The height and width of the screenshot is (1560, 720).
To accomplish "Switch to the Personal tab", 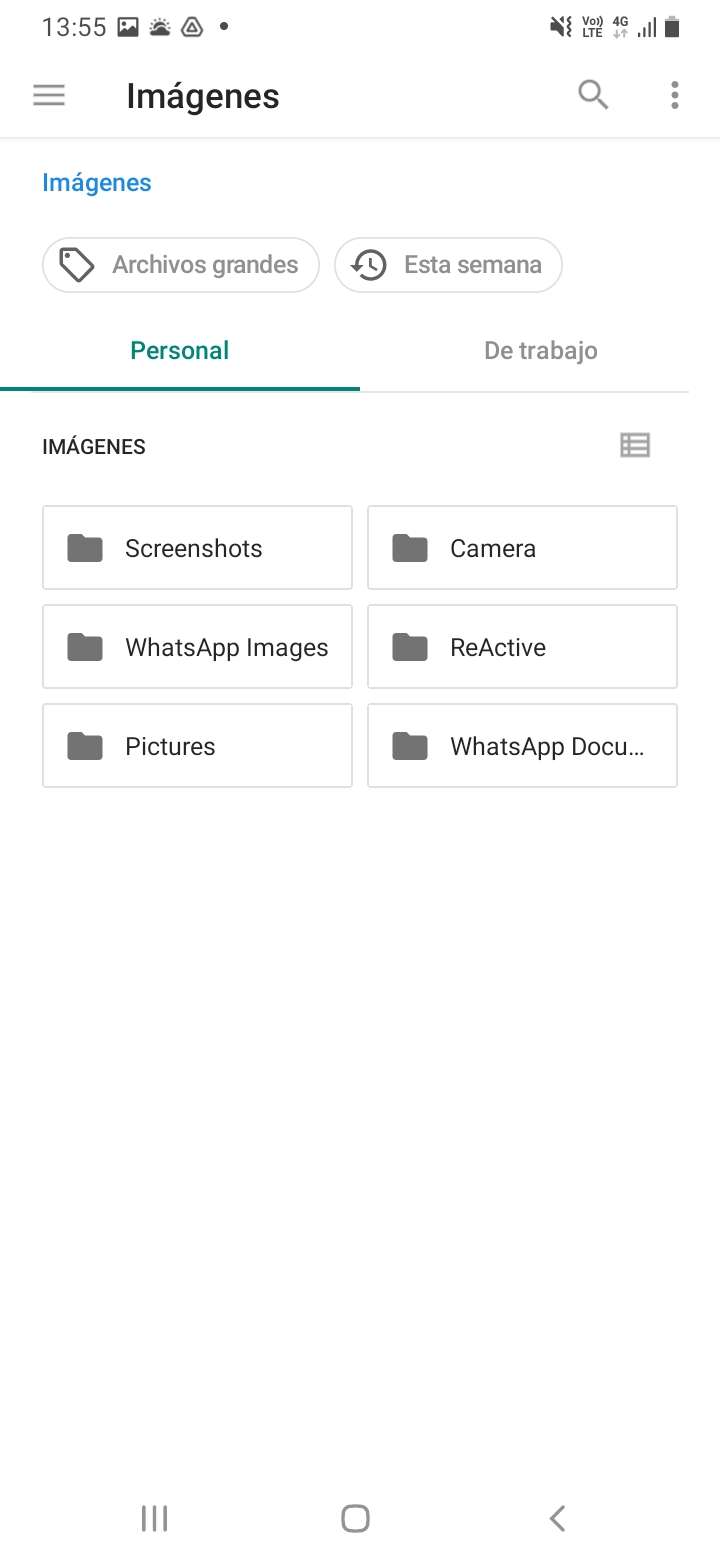I will [x=180, y=351].
